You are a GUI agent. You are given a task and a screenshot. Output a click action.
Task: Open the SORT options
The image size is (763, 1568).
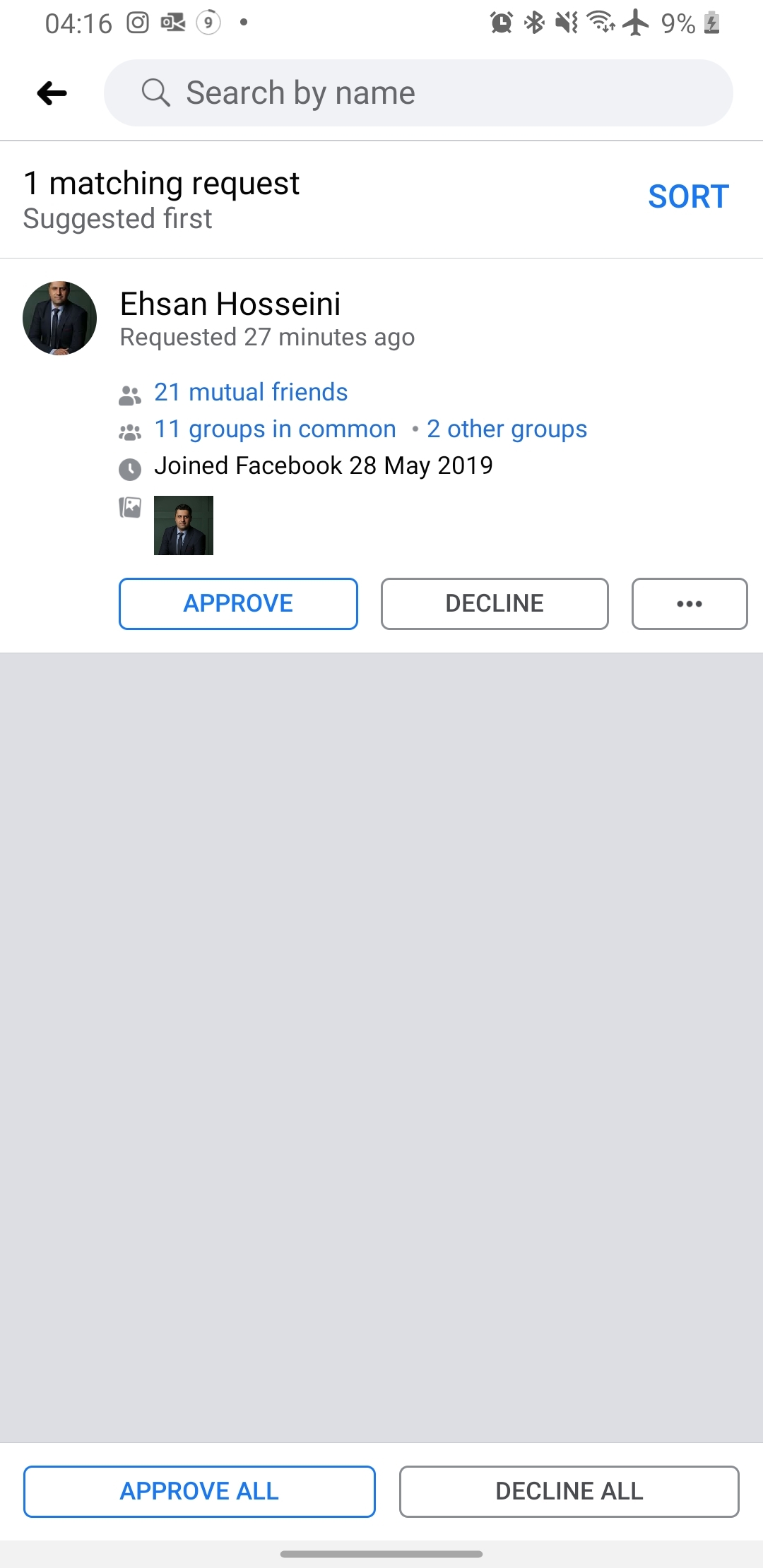[x=688, y=196]
